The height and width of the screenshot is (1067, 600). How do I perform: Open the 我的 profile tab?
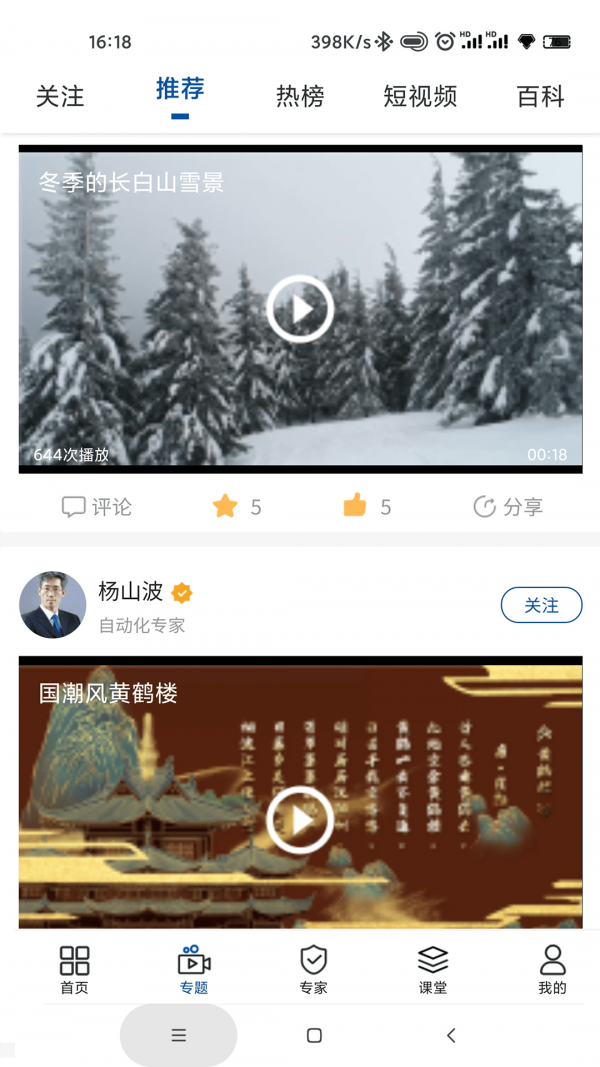point(552,969)
